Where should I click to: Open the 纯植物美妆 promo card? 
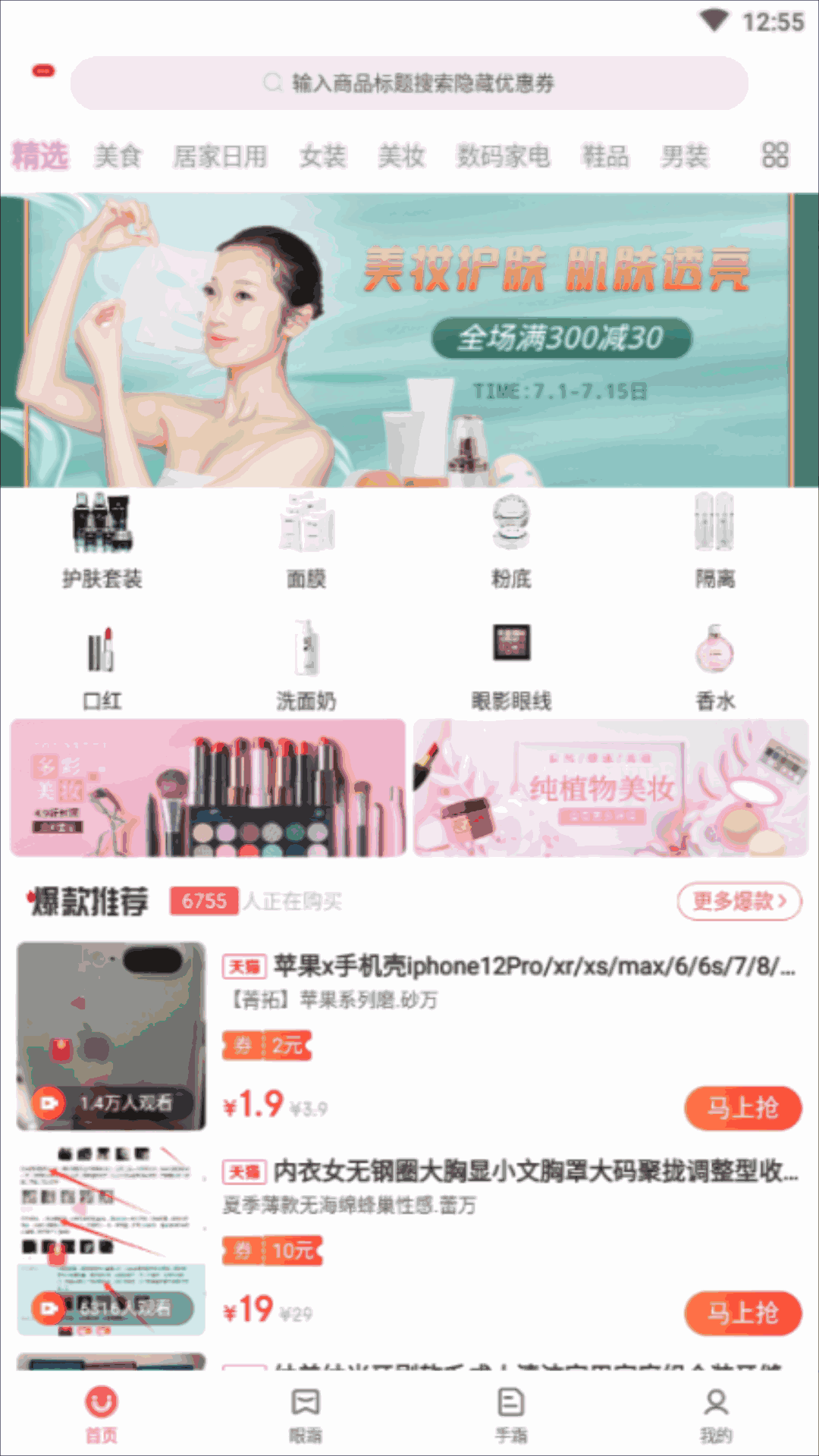[610, 788]
